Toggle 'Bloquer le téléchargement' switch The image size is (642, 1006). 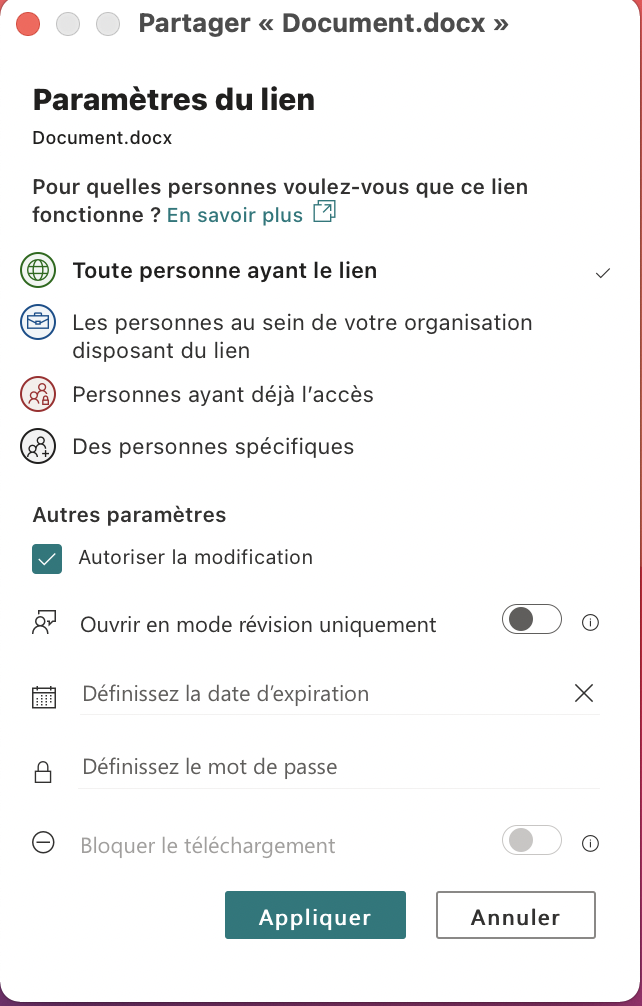(x=531, y=841)
